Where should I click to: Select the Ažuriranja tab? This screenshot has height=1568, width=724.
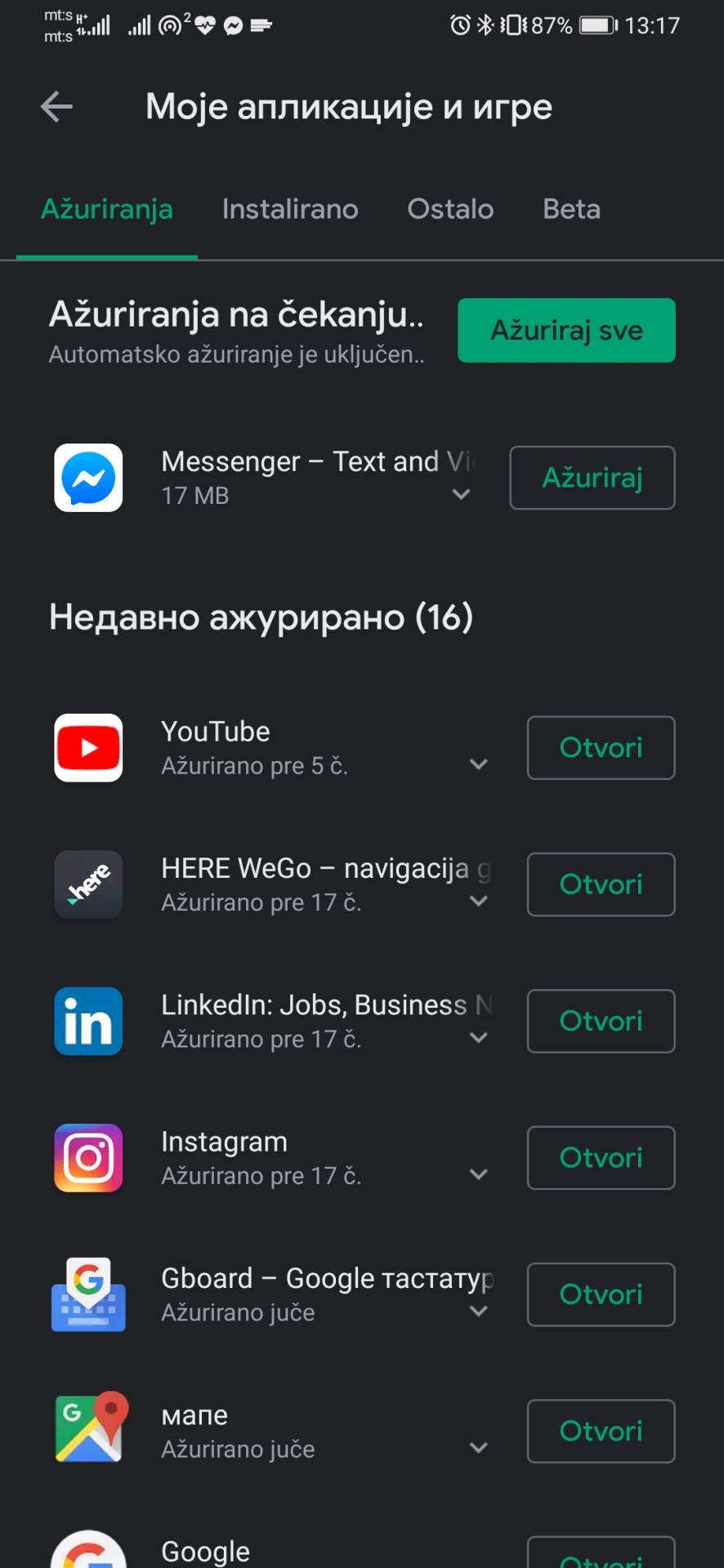[x=107, y=209]
